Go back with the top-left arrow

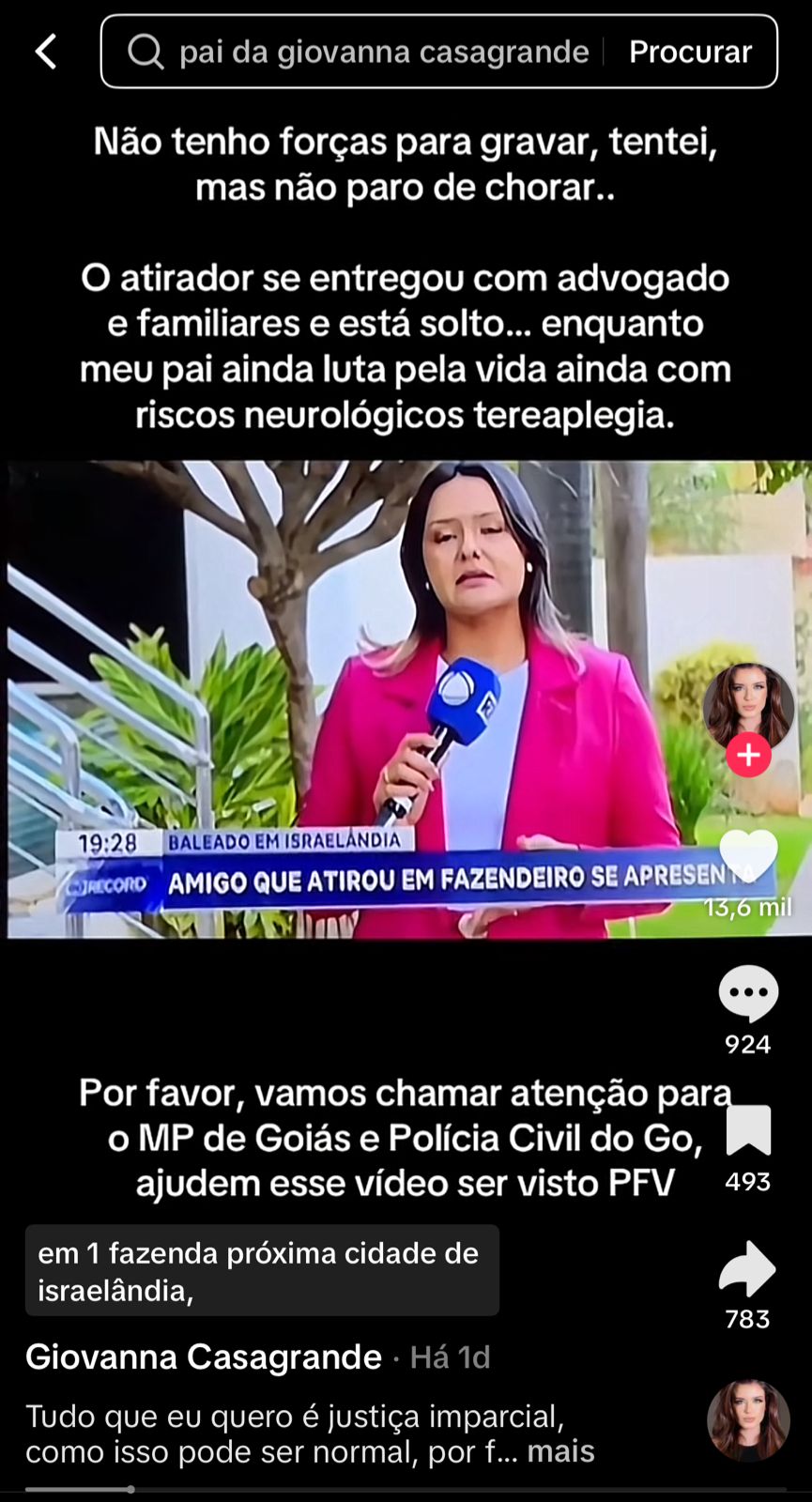[x=46, y=52]
